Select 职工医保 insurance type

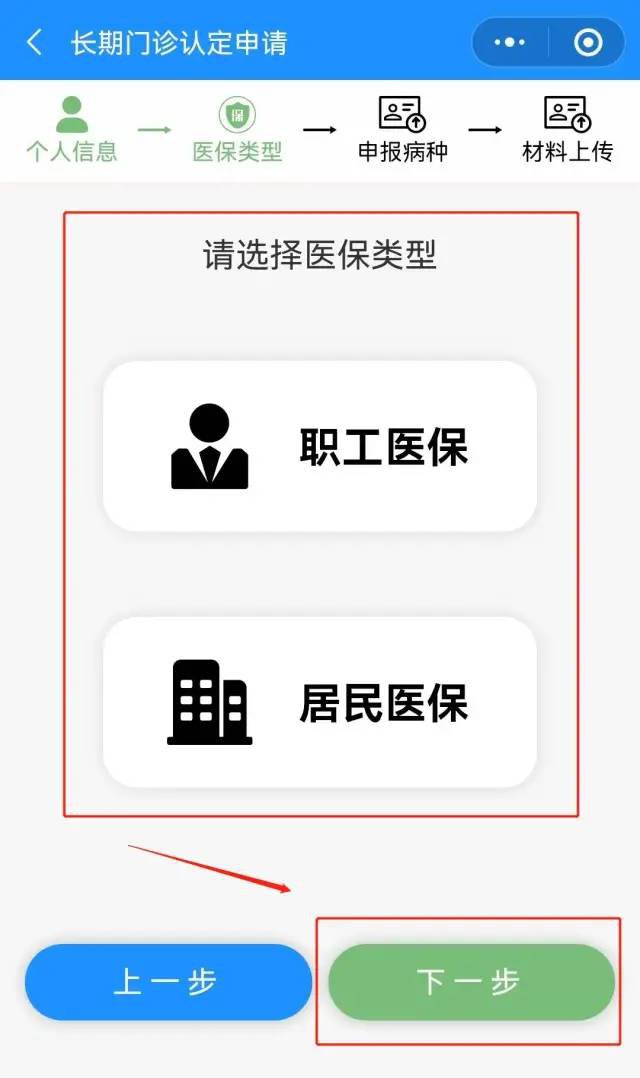pos(320,446)
